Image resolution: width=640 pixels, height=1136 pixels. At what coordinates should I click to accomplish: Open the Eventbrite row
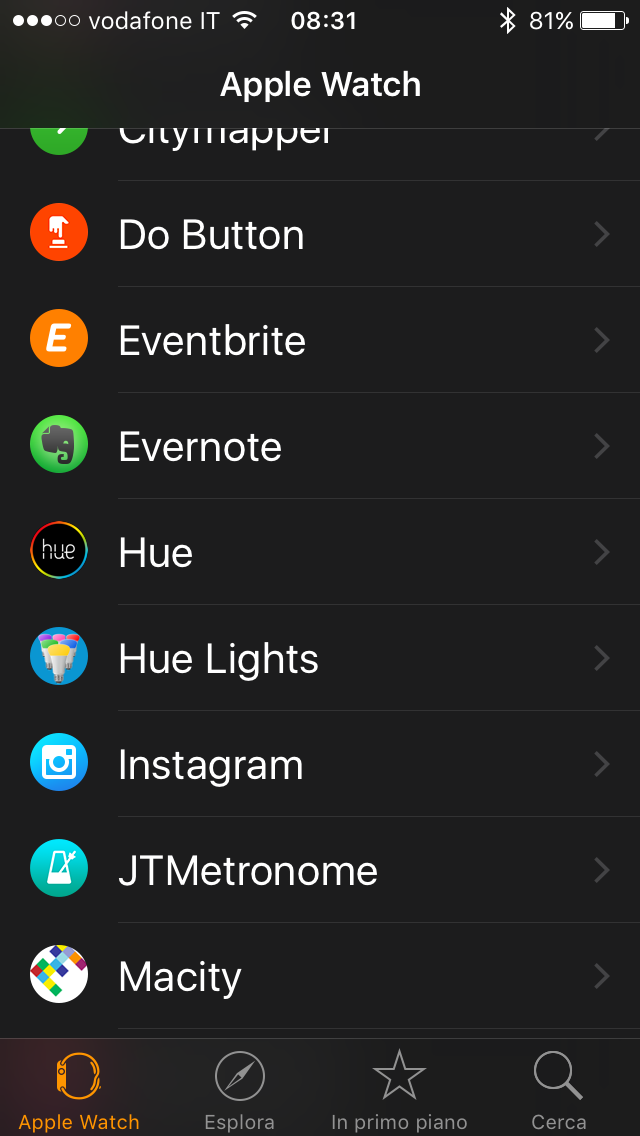[x=320, y=341]
